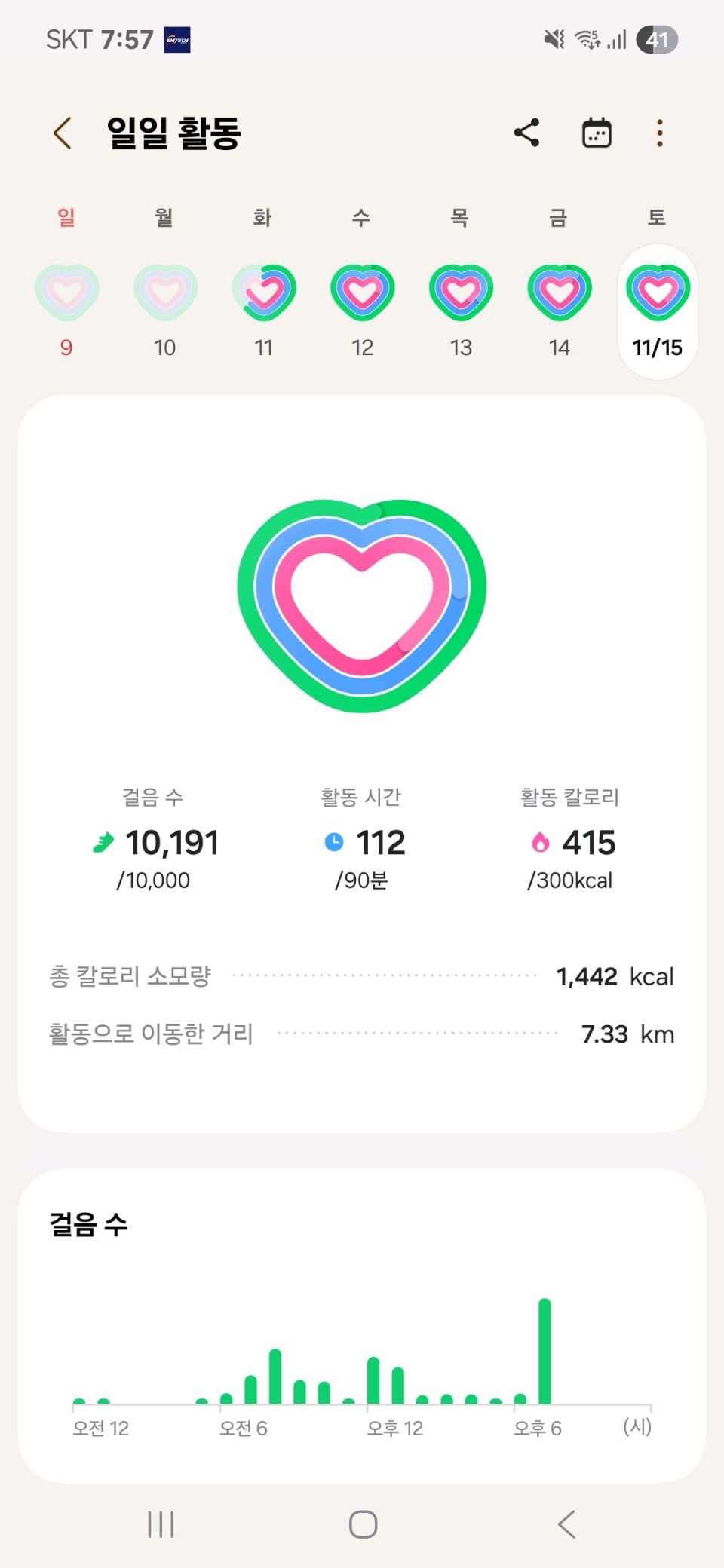
Task: Share the daily activity summary
Action: tap(526, 133)
